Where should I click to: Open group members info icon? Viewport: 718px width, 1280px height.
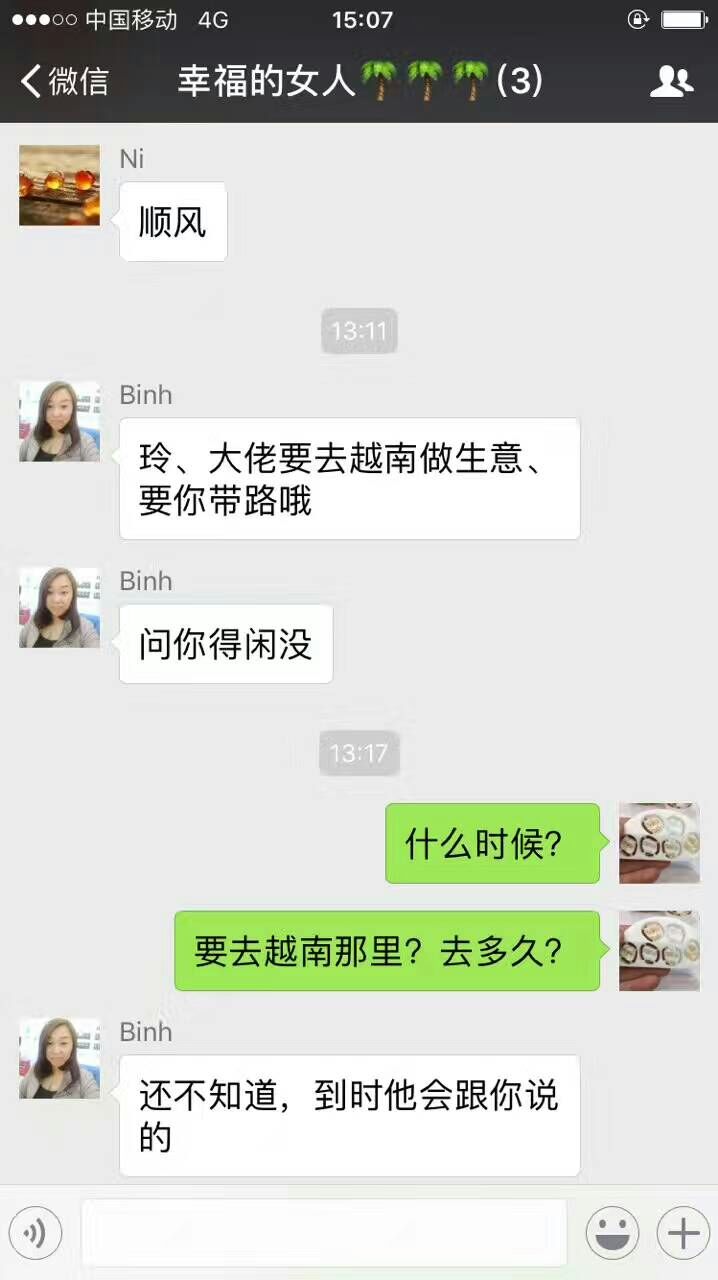pos(671,81)
